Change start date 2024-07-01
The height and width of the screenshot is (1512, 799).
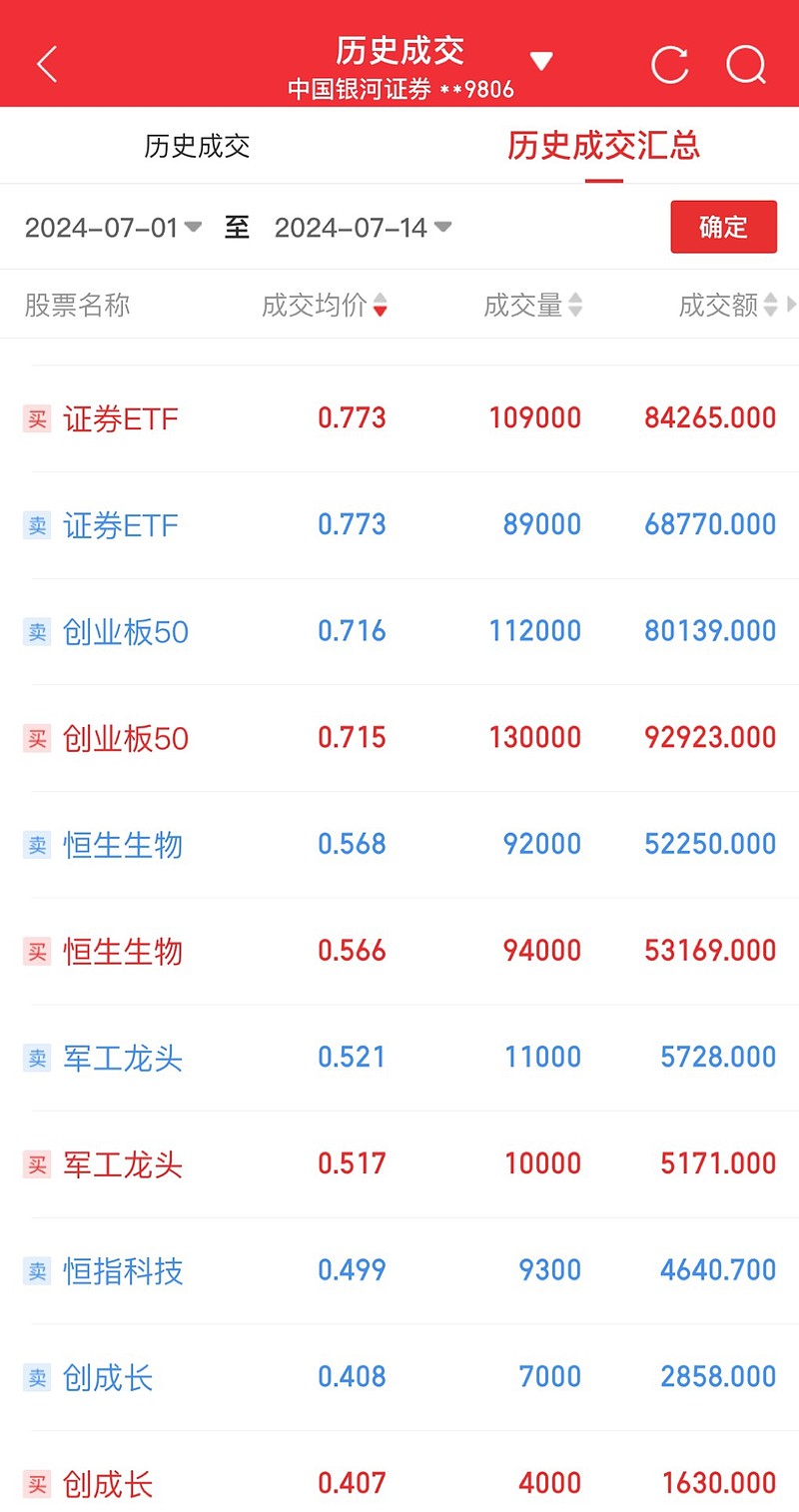point(113,228)
